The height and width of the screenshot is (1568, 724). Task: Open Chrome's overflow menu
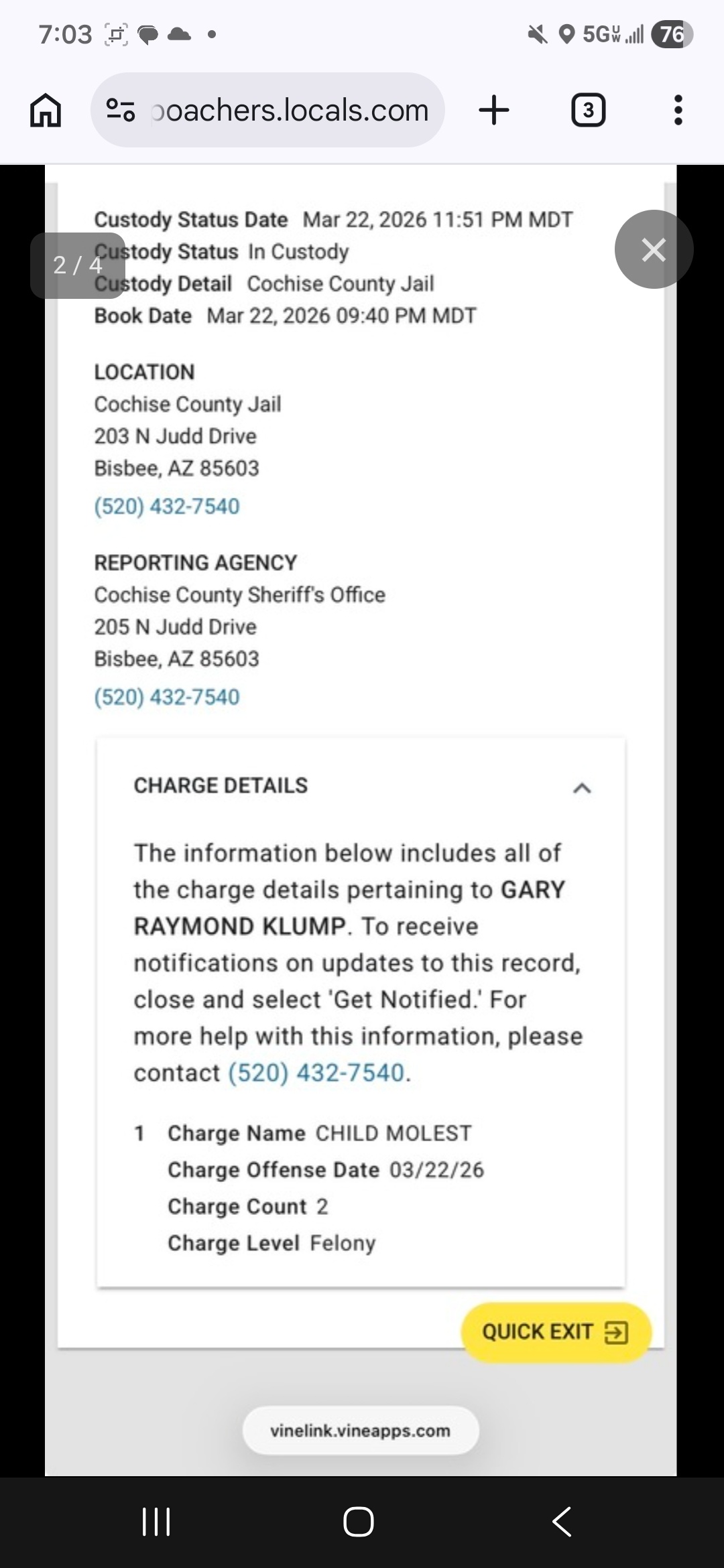click(x=678, y=110)
